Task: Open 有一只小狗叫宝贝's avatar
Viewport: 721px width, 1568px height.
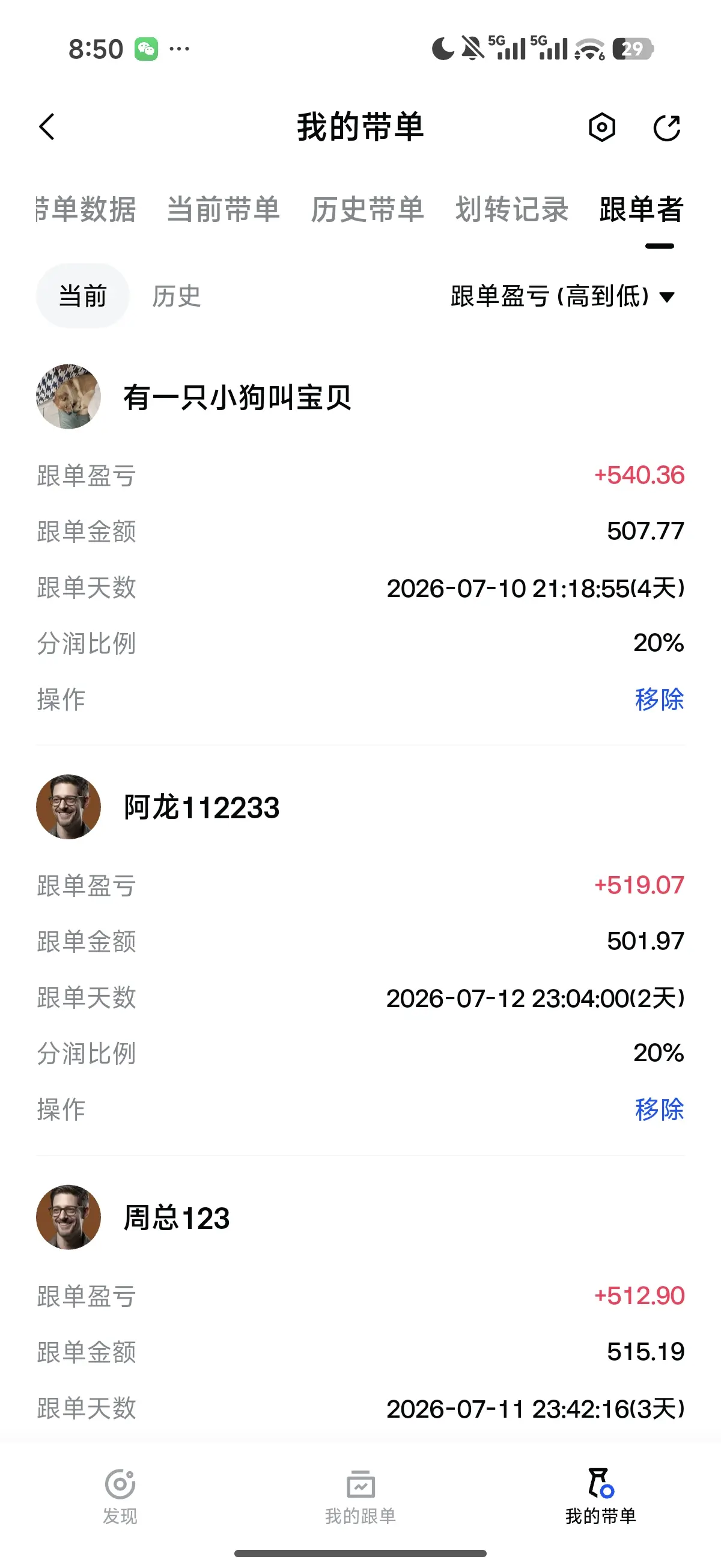Action: pos(68,397)
